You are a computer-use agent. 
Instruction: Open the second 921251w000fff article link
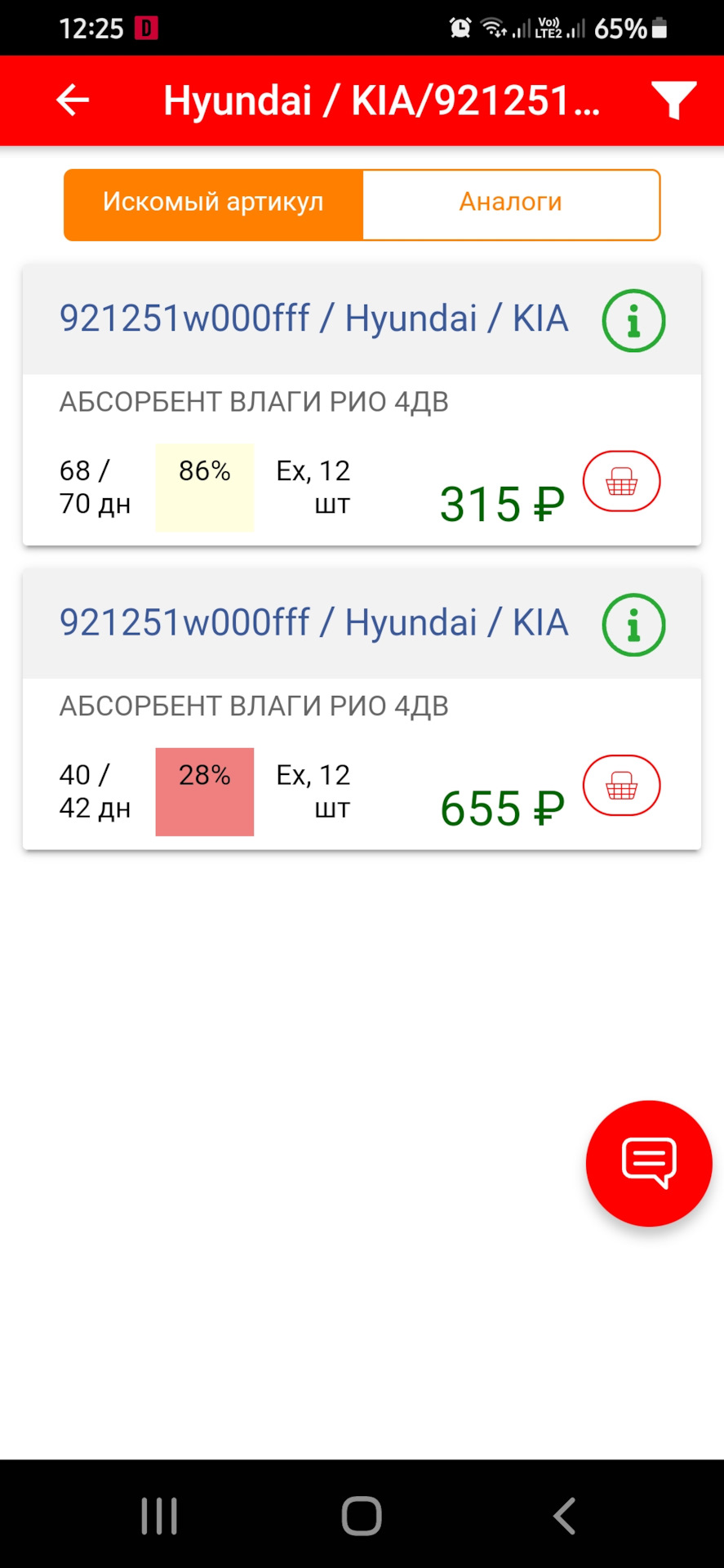tap(313, 623)
